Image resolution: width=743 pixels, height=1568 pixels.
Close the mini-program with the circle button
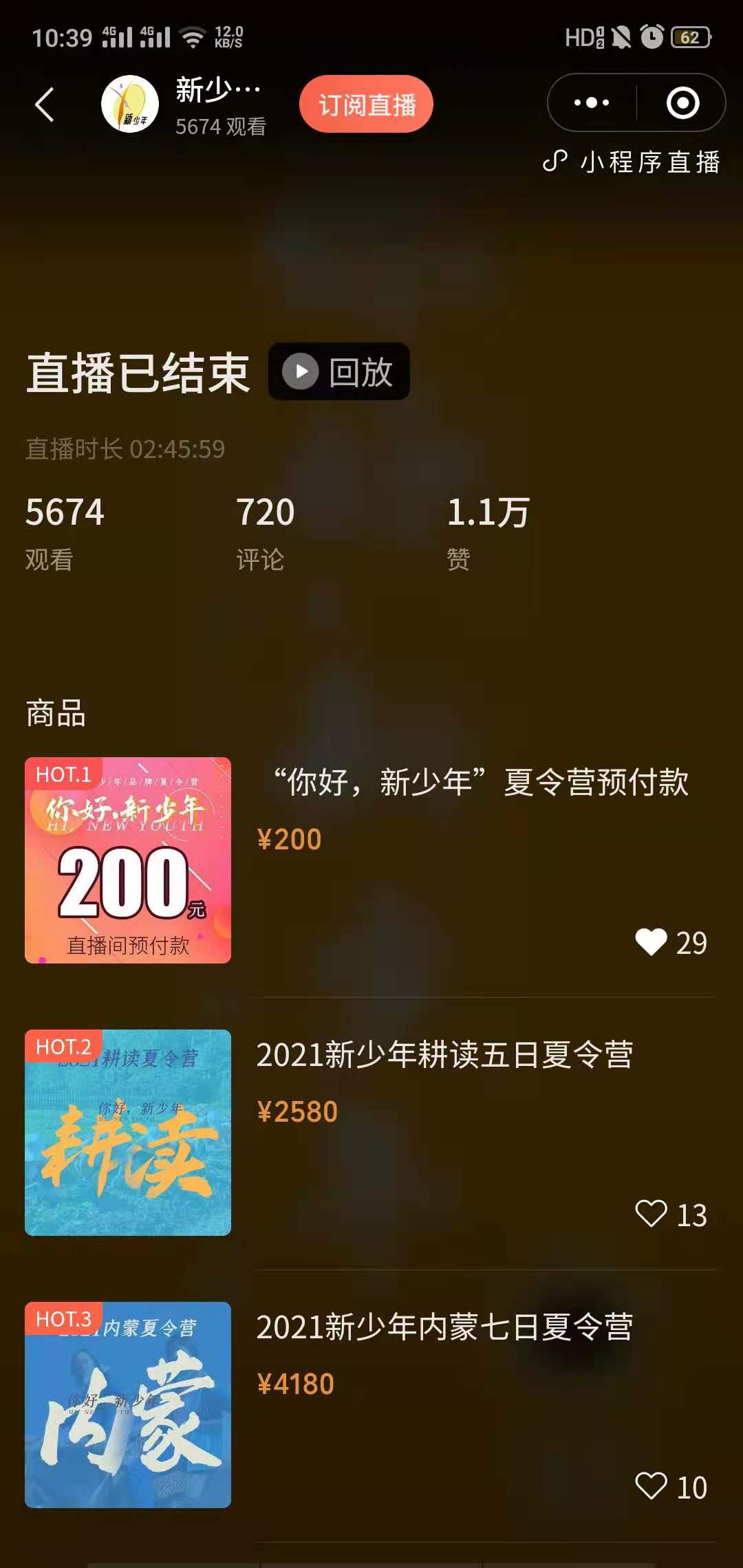click(x=682, y=103)
